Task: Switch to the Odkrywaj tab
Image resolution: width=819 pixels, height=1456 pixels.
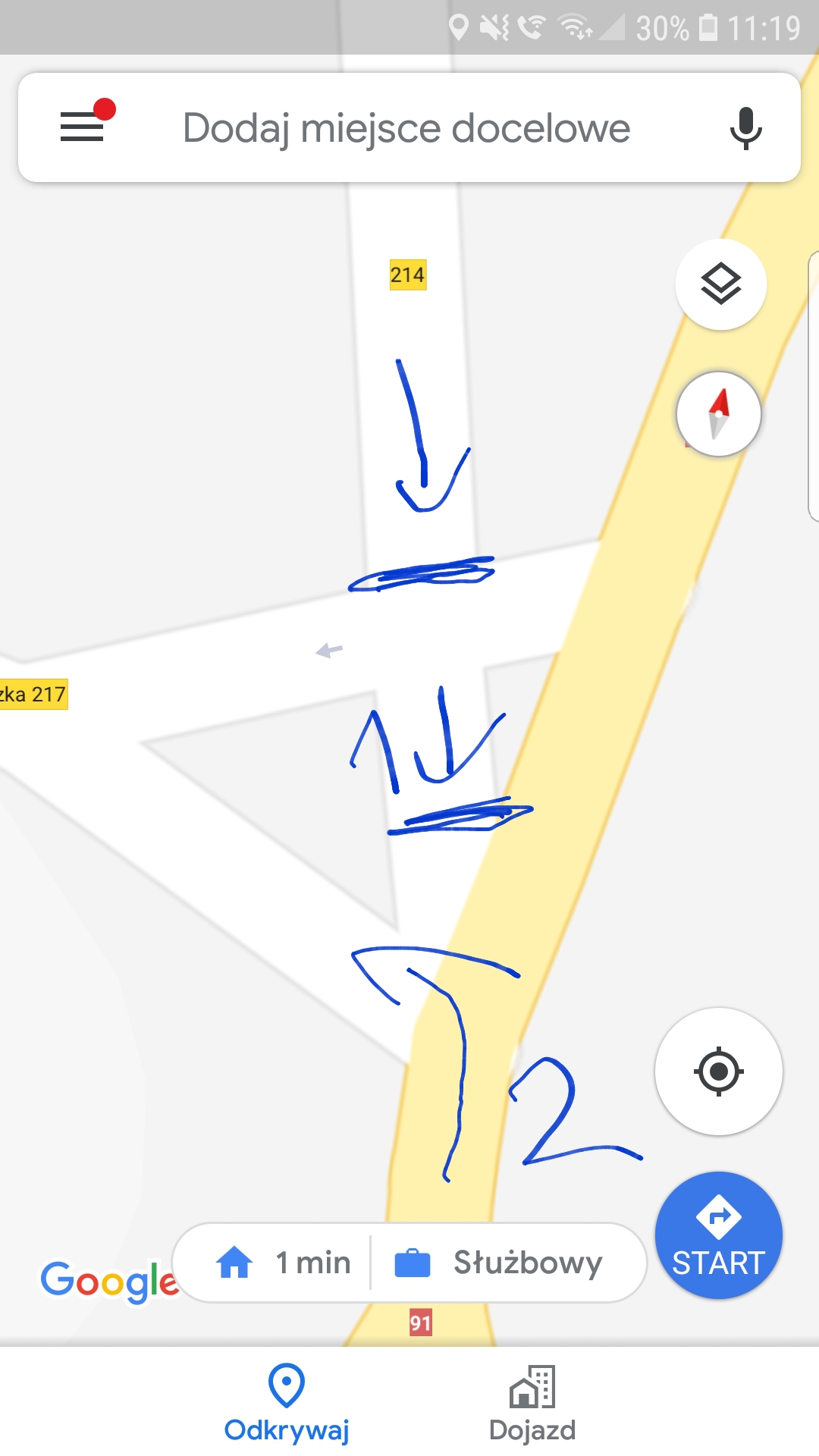Action: 287,1403
